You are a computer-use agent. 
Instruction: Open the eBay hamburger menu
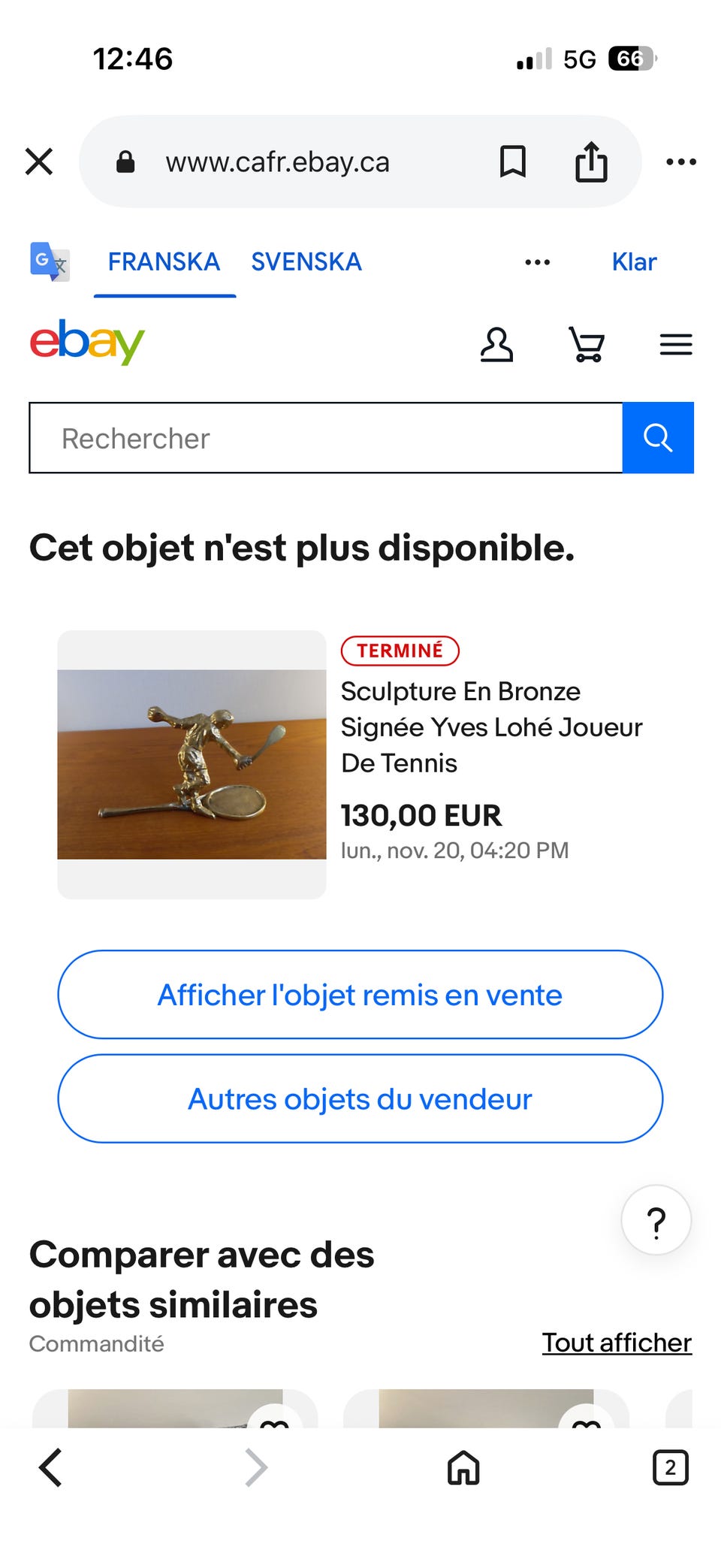click(x=675, y=344)
